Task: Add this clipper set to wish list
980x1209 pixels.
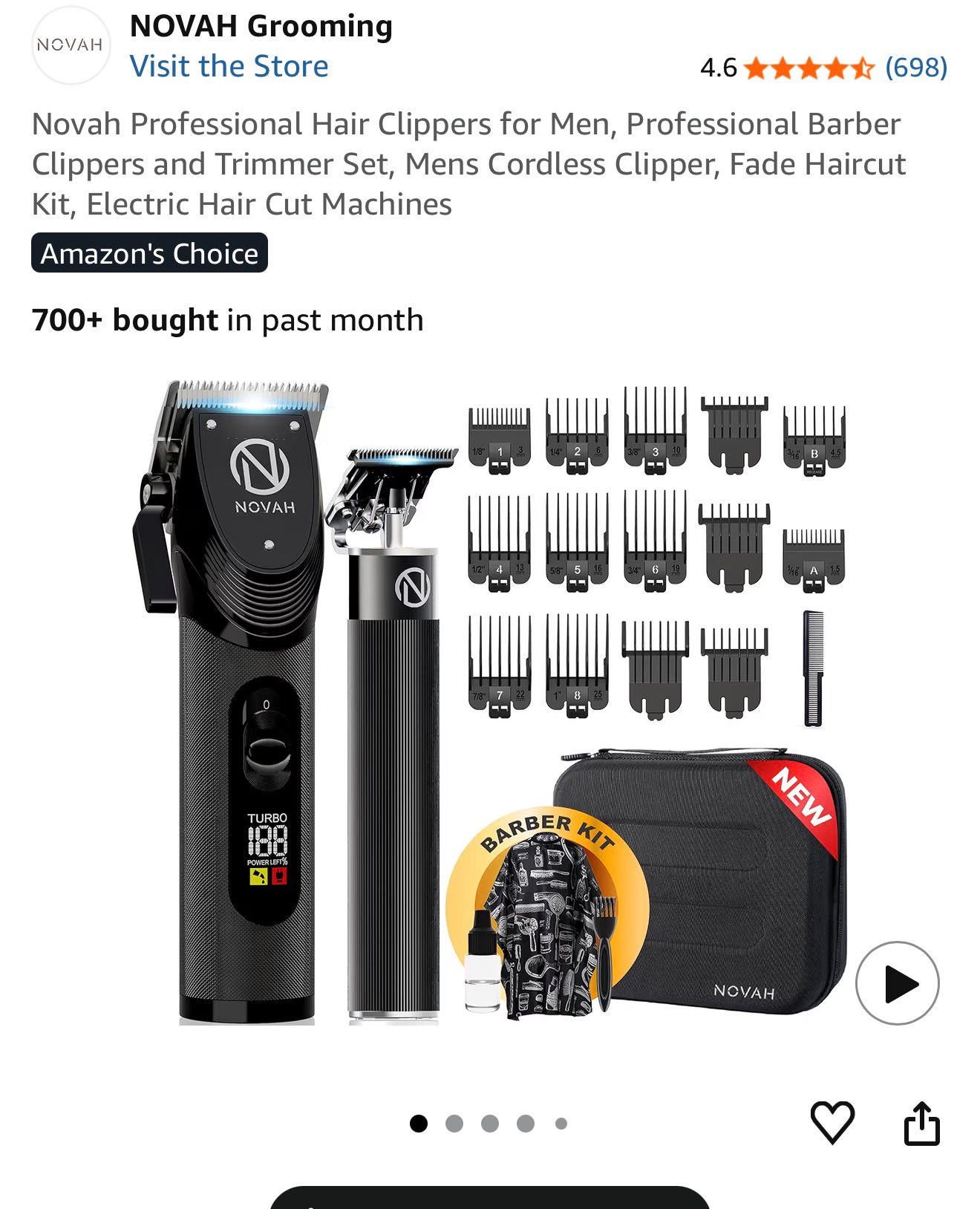Action: [832, 1122]
